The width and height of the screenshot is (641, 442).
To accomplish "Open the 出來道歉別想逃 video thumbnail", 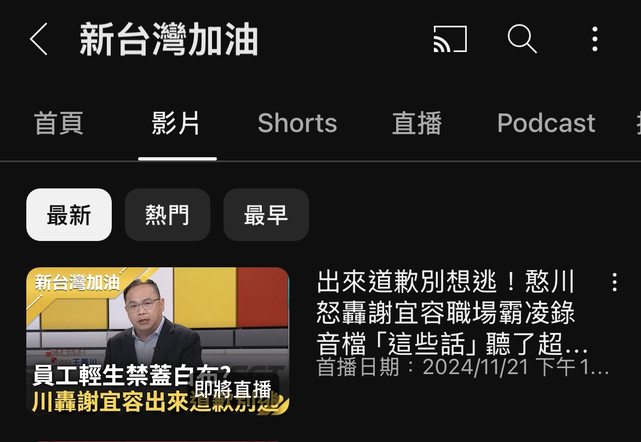I will click(x=158, y=340).
